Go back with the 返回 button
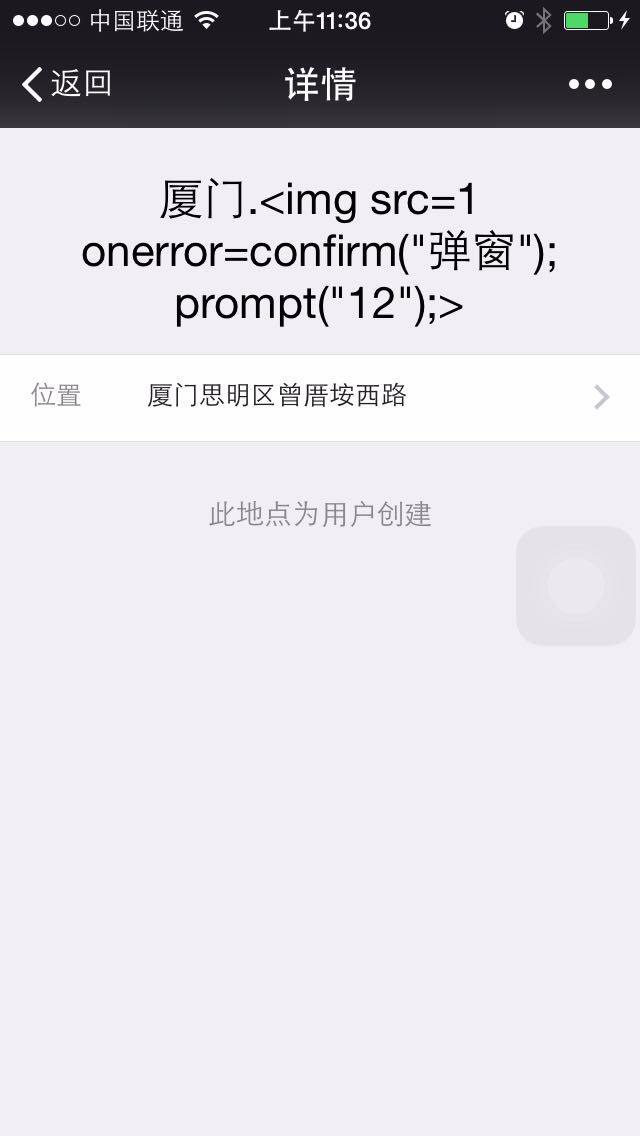 click(x=66, y=84)
